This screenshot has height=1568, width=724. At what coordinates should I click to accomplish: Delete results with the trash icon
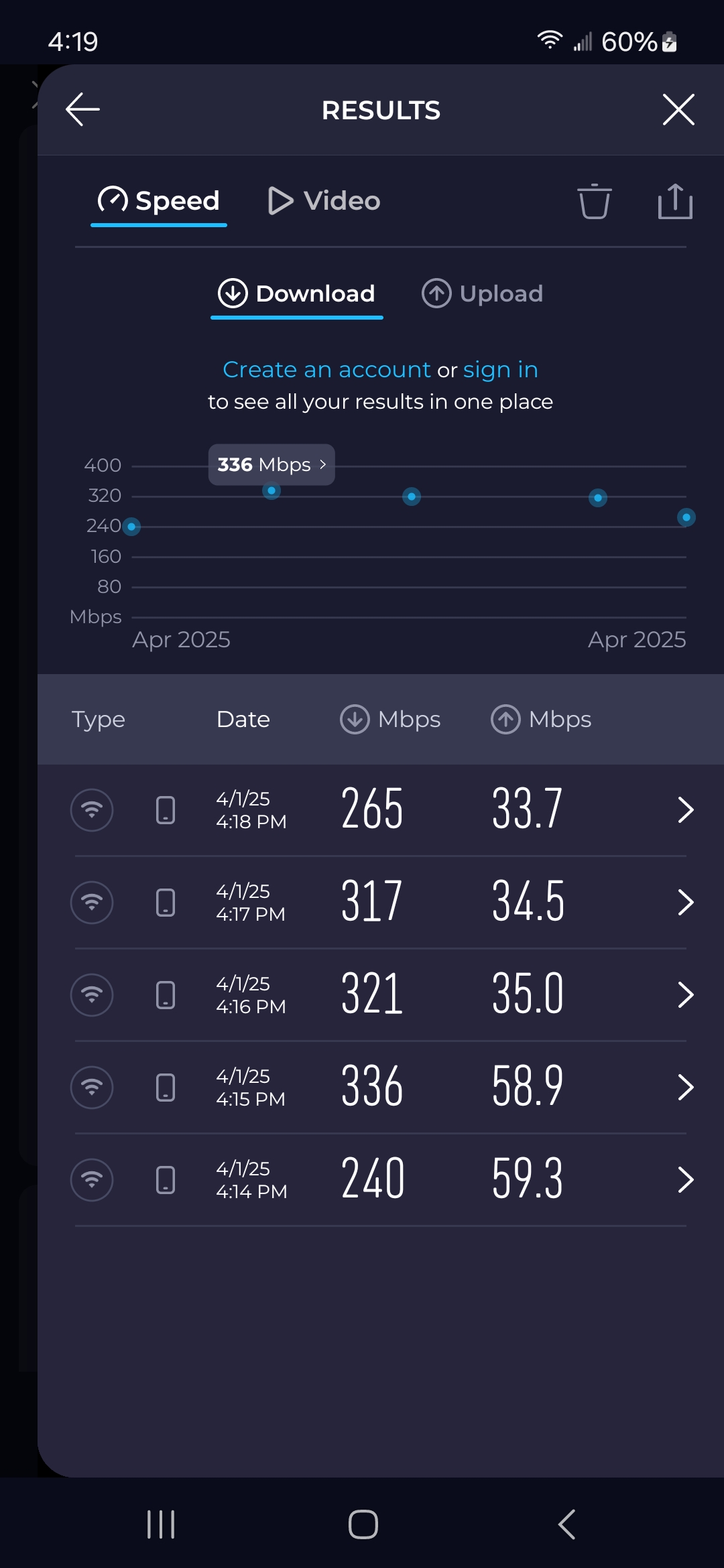595,201
